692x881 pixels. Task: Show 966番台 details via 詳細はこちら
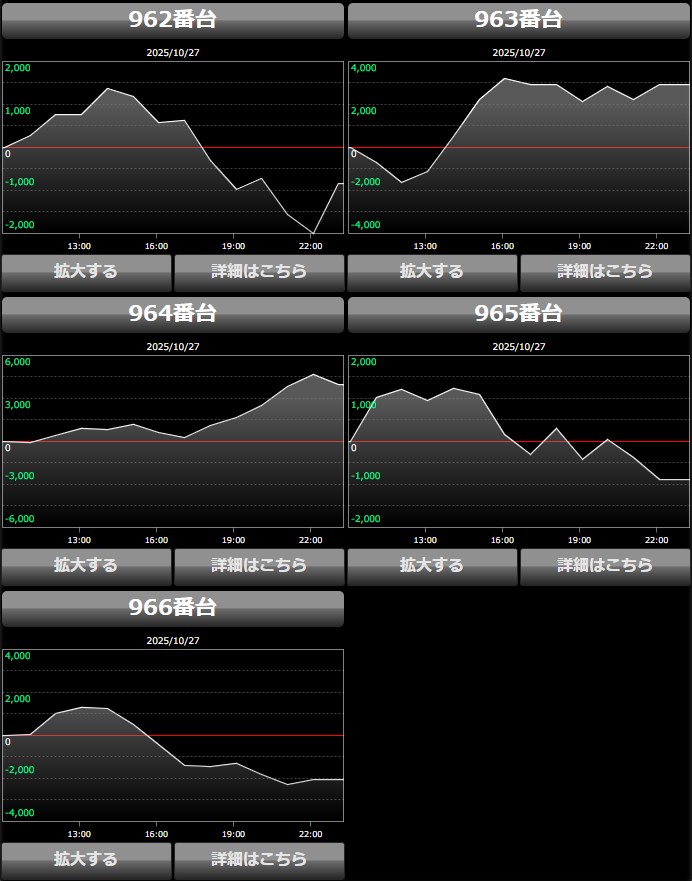(259, 860)
